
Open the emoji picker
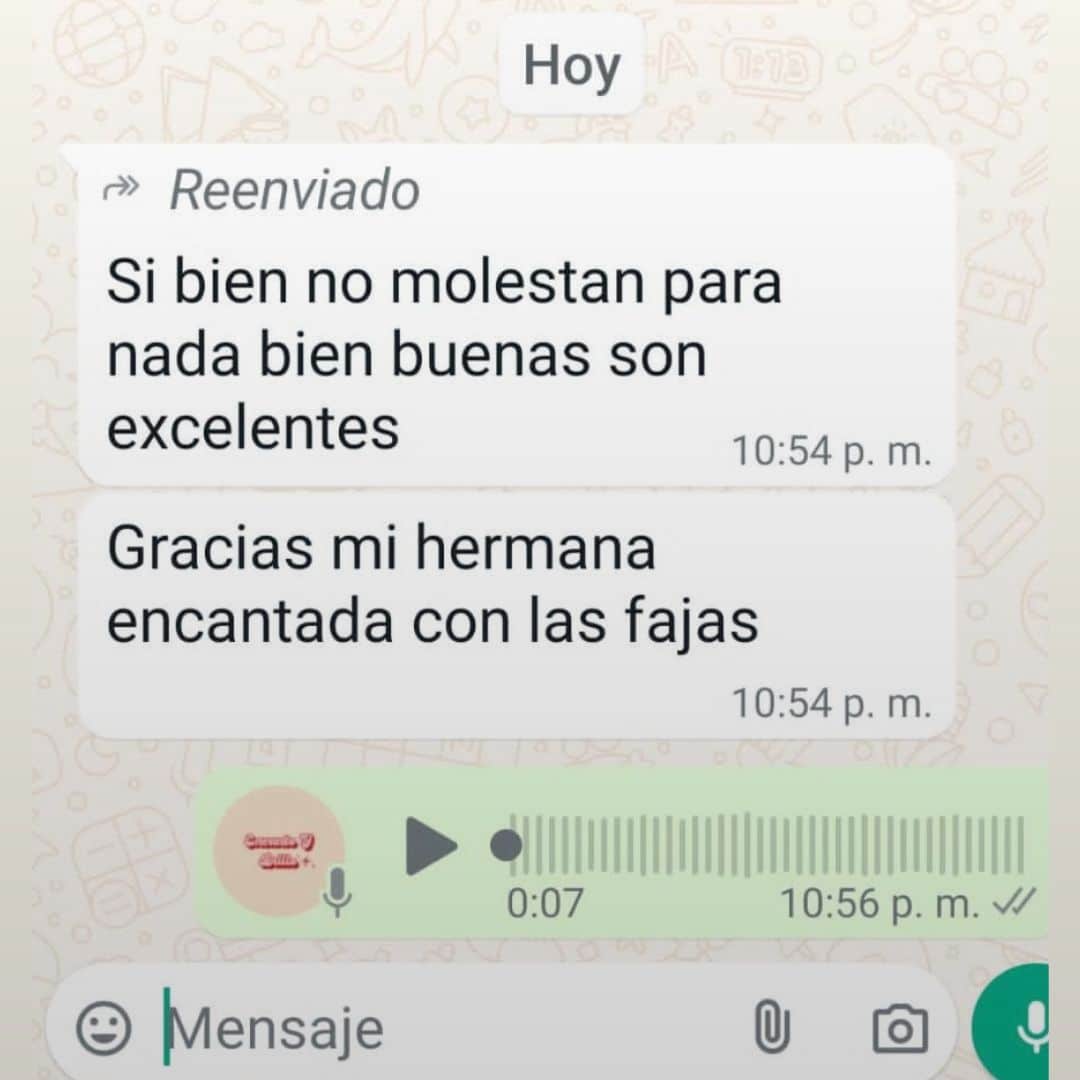click(x=104, y=1028)
